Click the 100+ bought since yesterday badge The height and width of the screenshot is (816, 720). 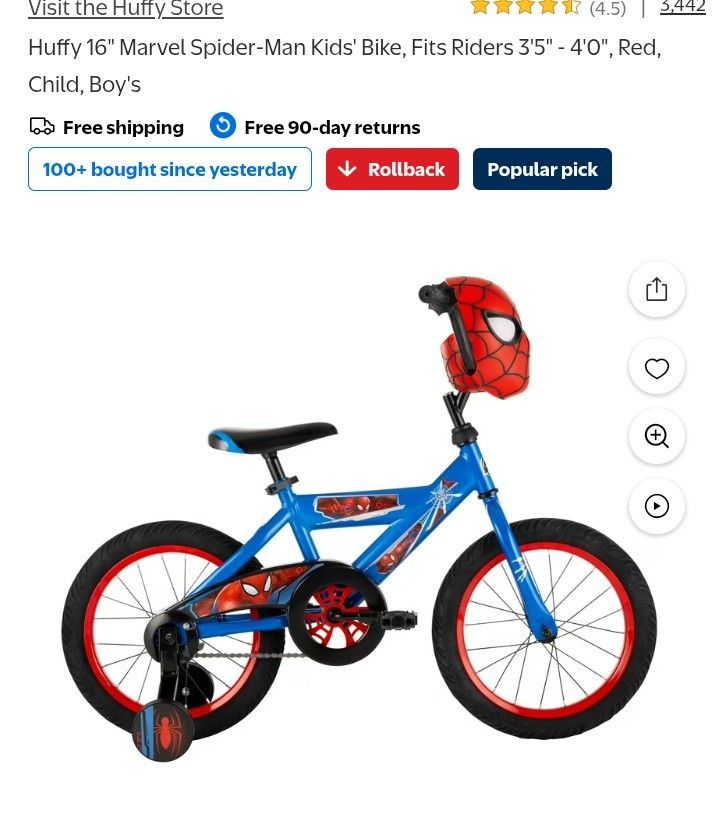point(170,169)
